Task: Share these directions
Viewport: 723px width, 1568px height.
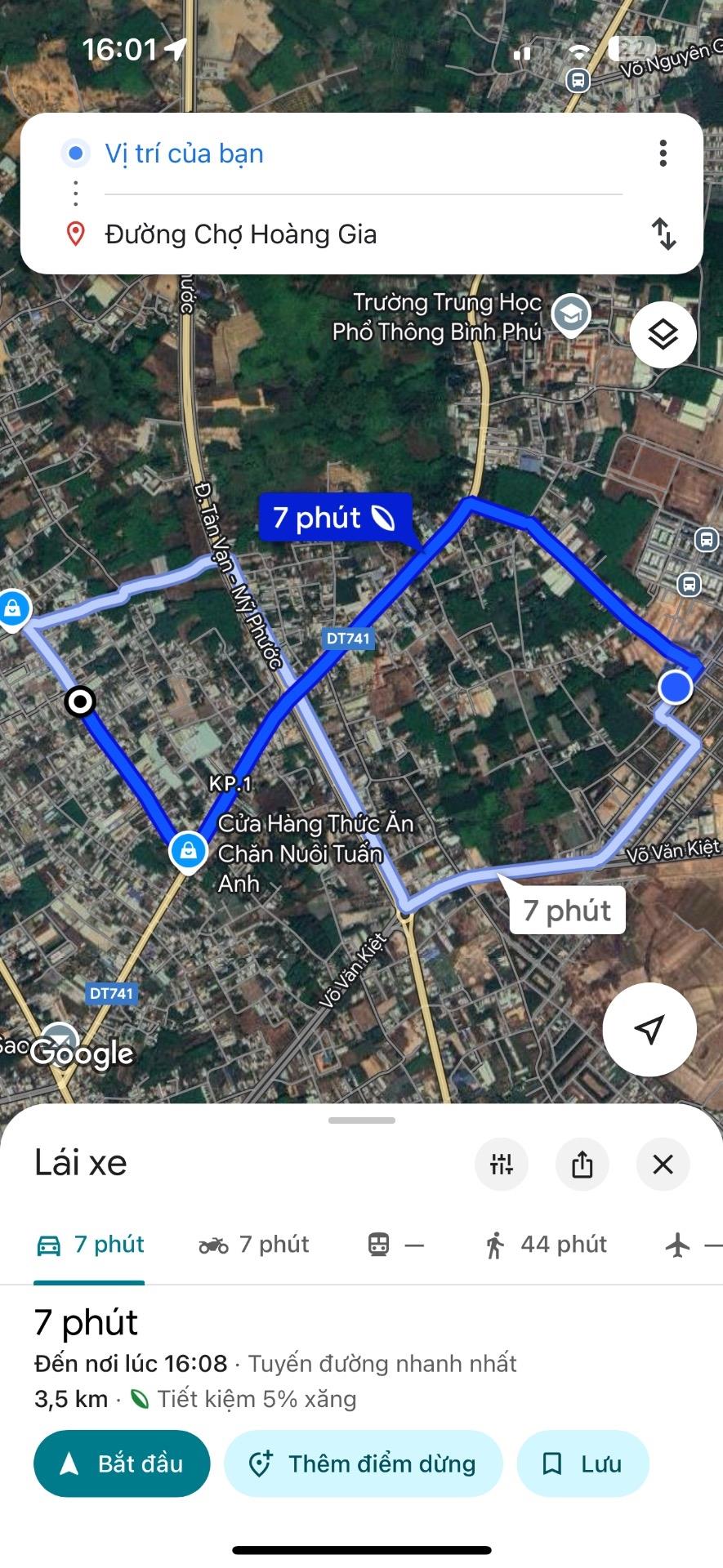Action: (x=582, y=1164)
